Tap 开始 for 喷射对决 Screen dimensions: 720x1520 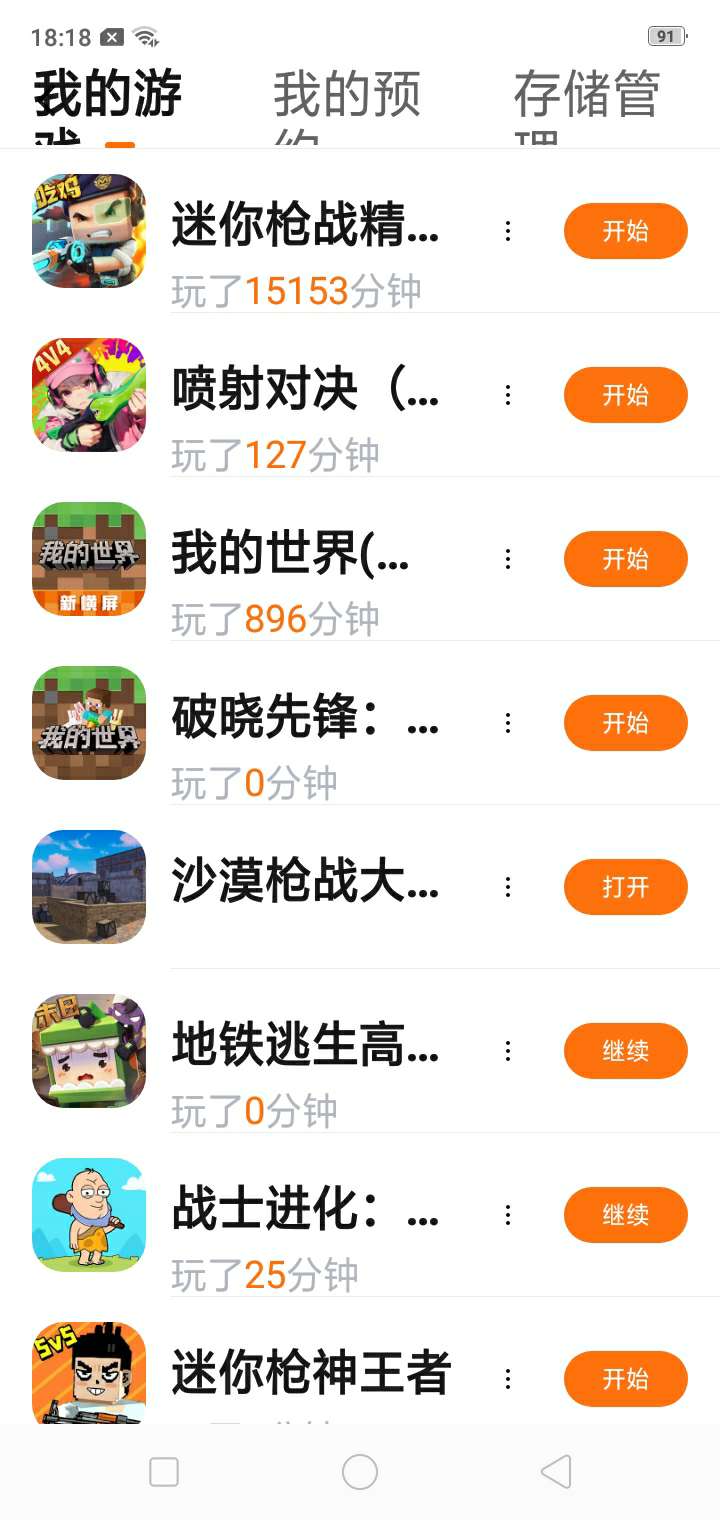pyautogui.click(x=625, y=395)
